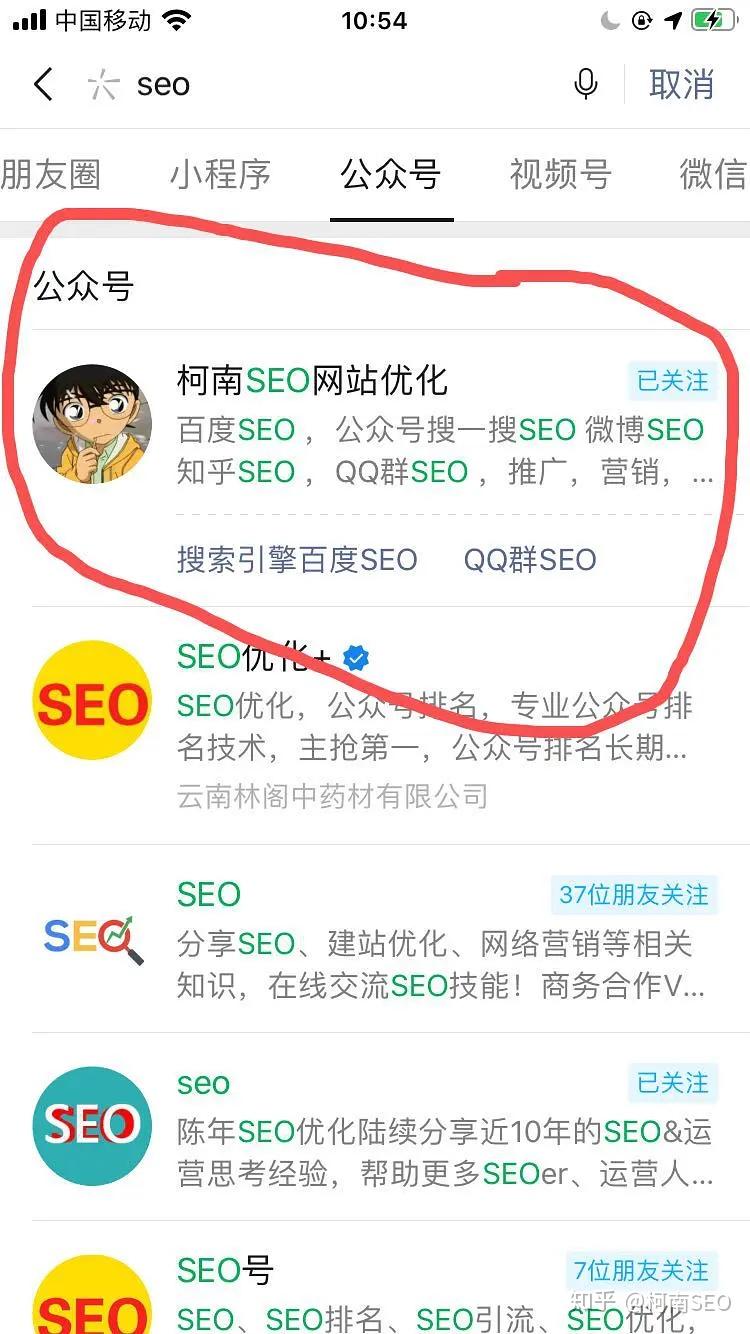
Task: Open the QQ群SEO link
Action: (x=530, y=559)
